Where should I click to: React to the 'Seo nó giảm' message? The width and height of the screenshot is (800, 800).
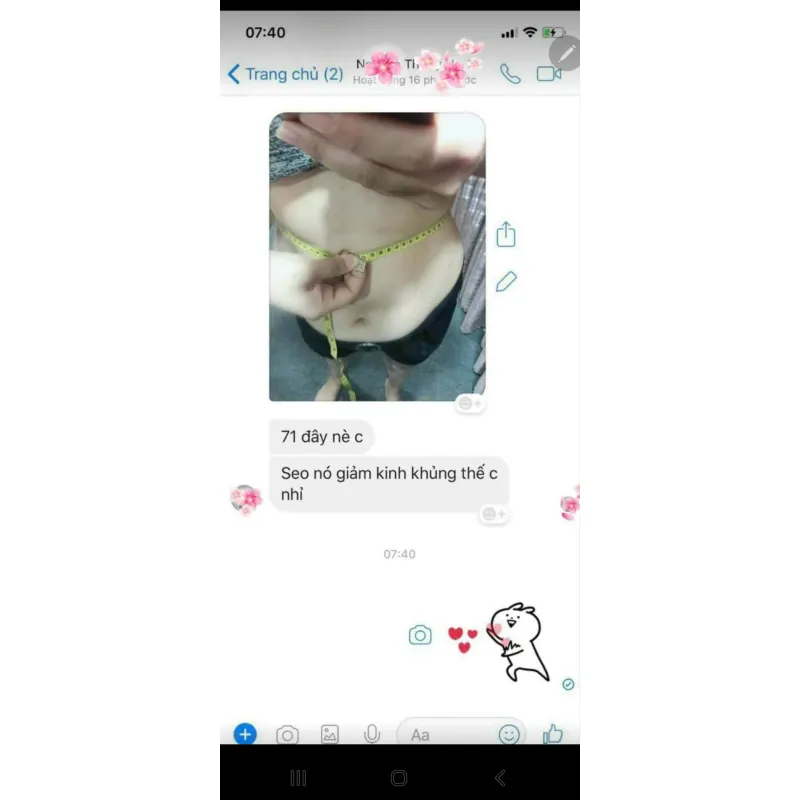click(494, 514)
